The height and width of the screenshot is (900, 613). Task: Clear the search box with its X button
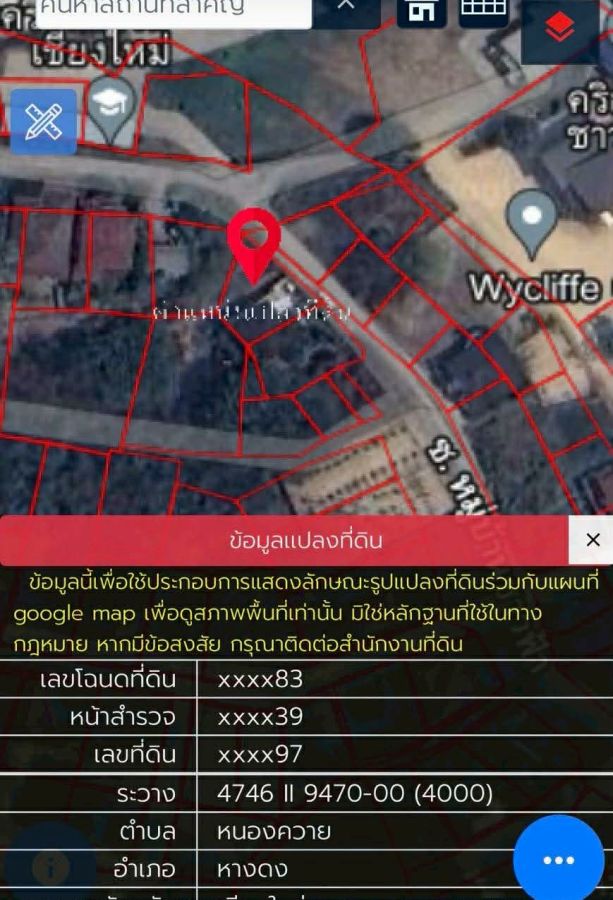click(346, 8)
